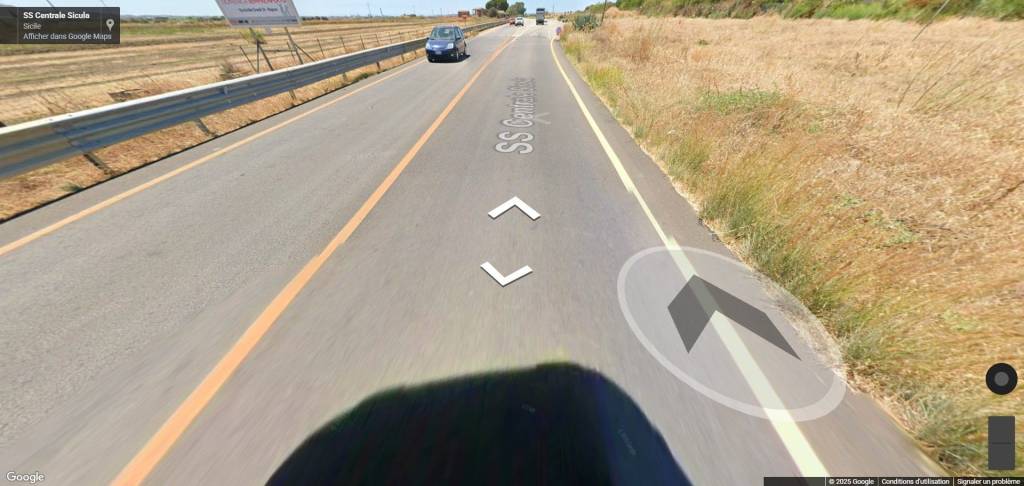Tap 'Signaler un problème' link
The height and width of the screenshot is (486, 1024).
point(988,481)
